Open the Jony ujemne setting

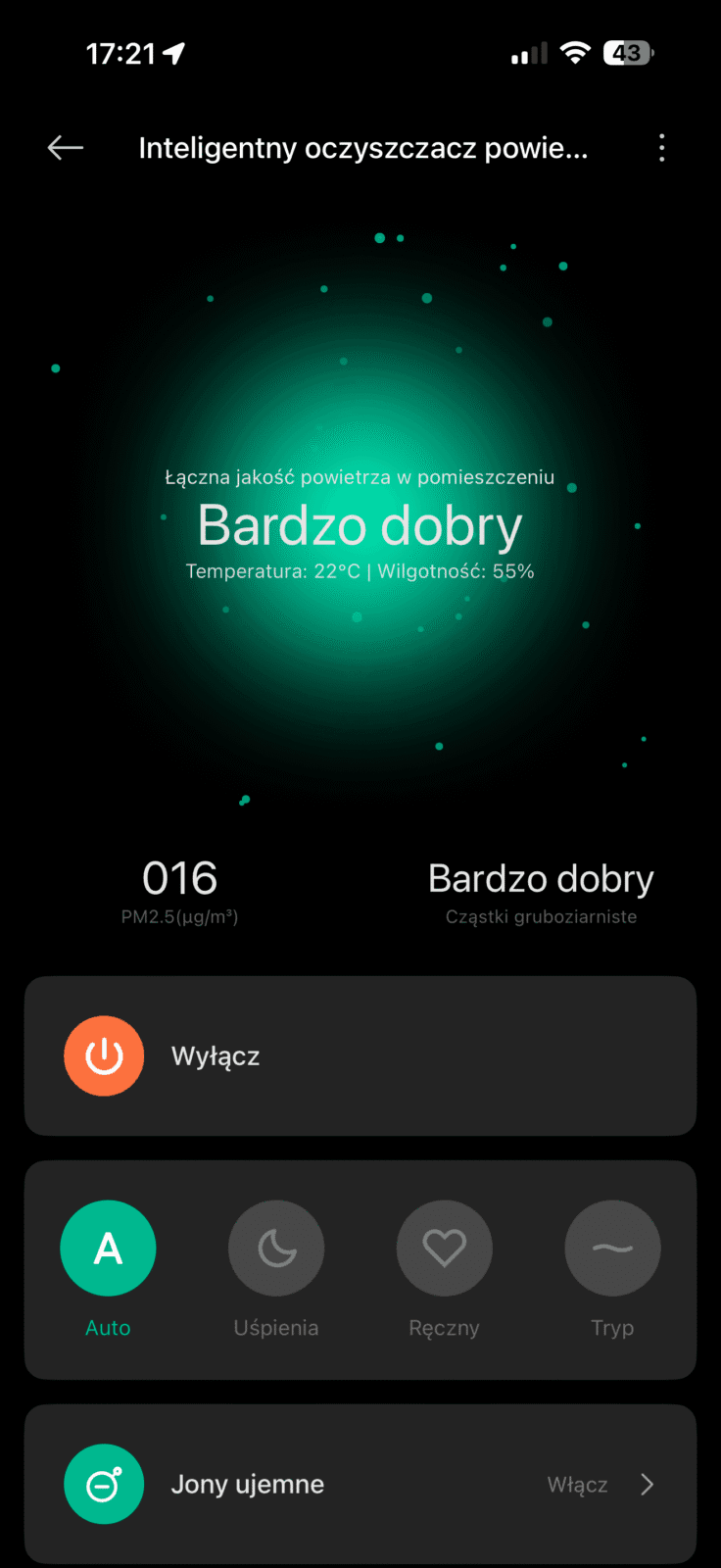pos(360,1484)
